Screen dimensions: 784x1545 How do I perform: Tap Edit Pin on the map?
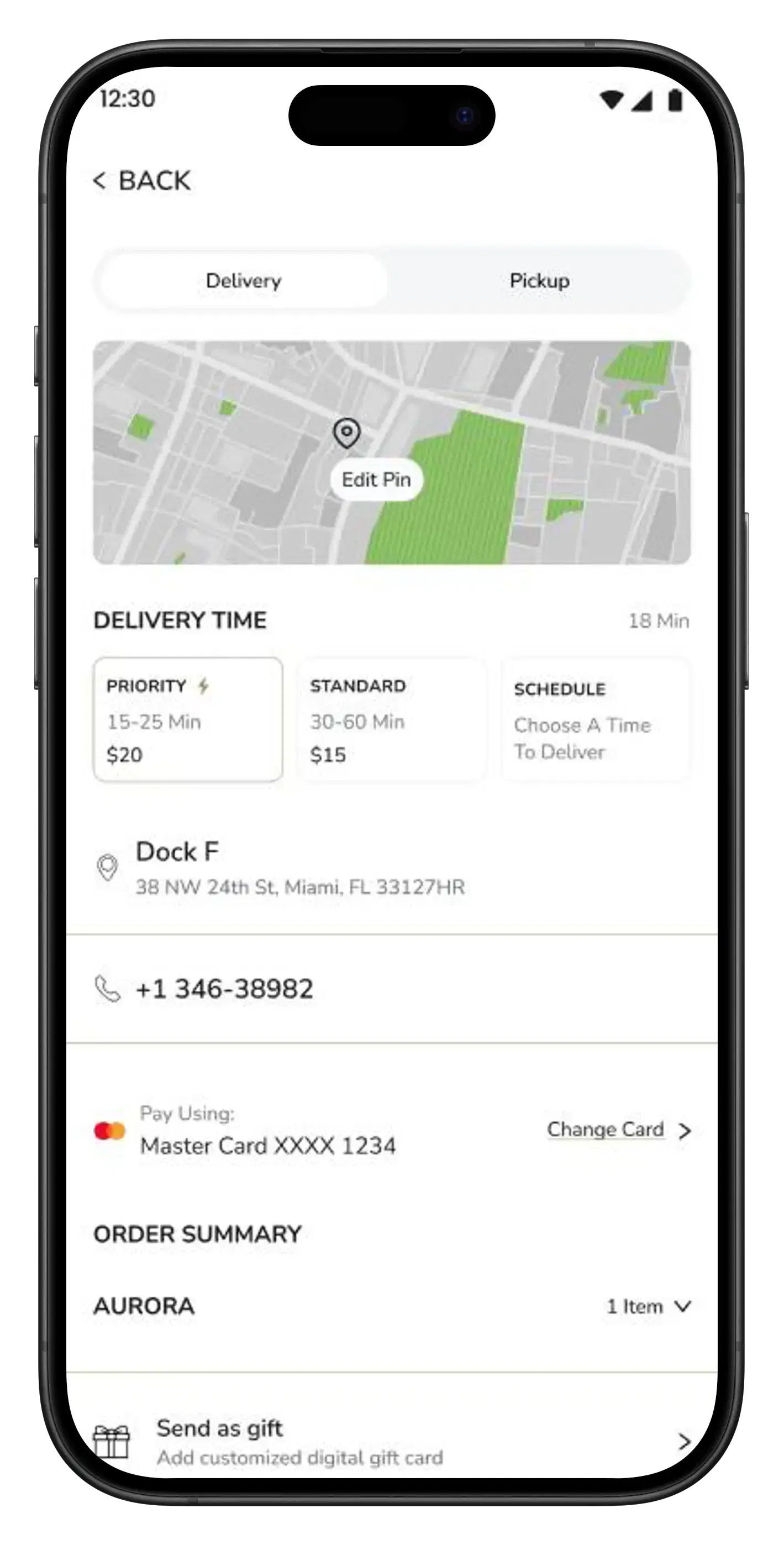click(x=376, y=479)
